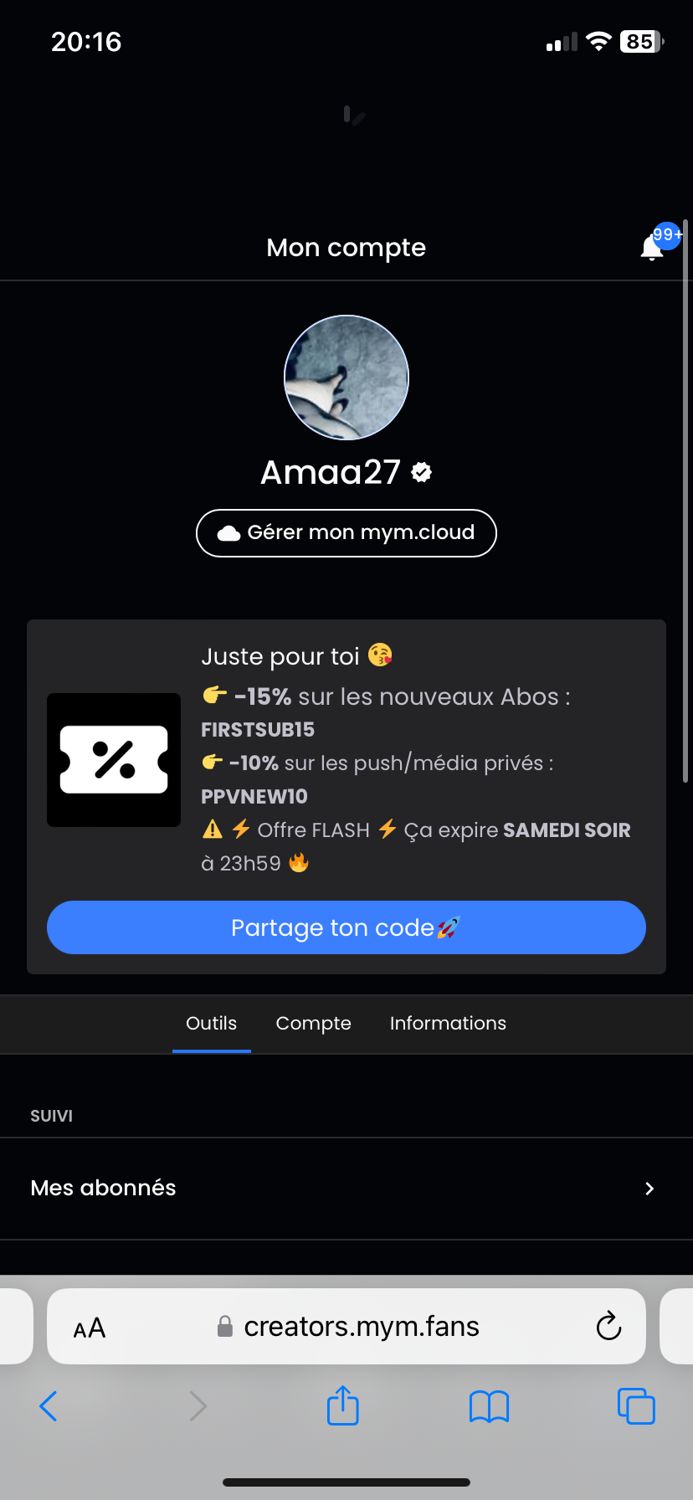Viewport: 693px width, 1500px height.
Task: Go back to the previous page
Action: click(x=48, y=1406)
